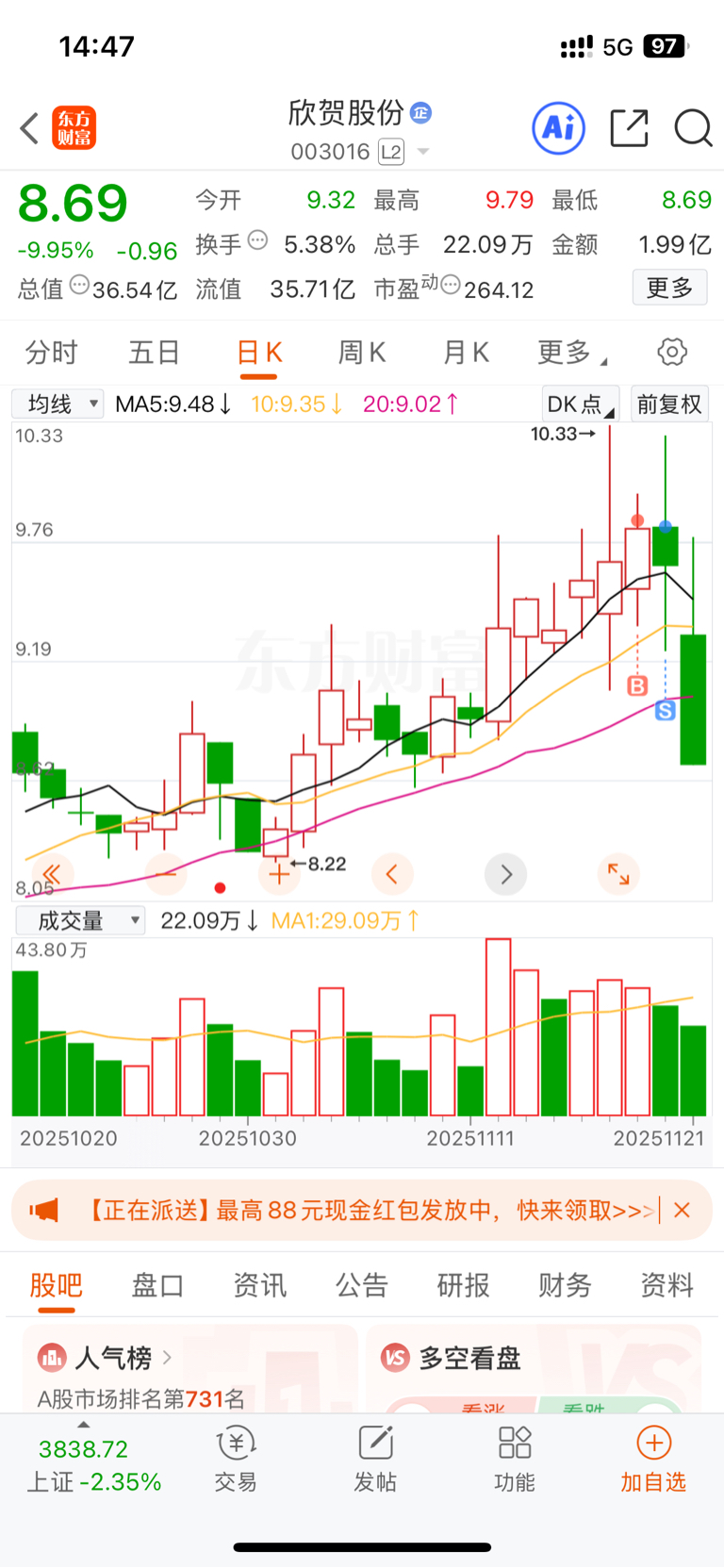Open the 财务 tab
This screenshot has height=1568, width=724.
[565, 1285]
